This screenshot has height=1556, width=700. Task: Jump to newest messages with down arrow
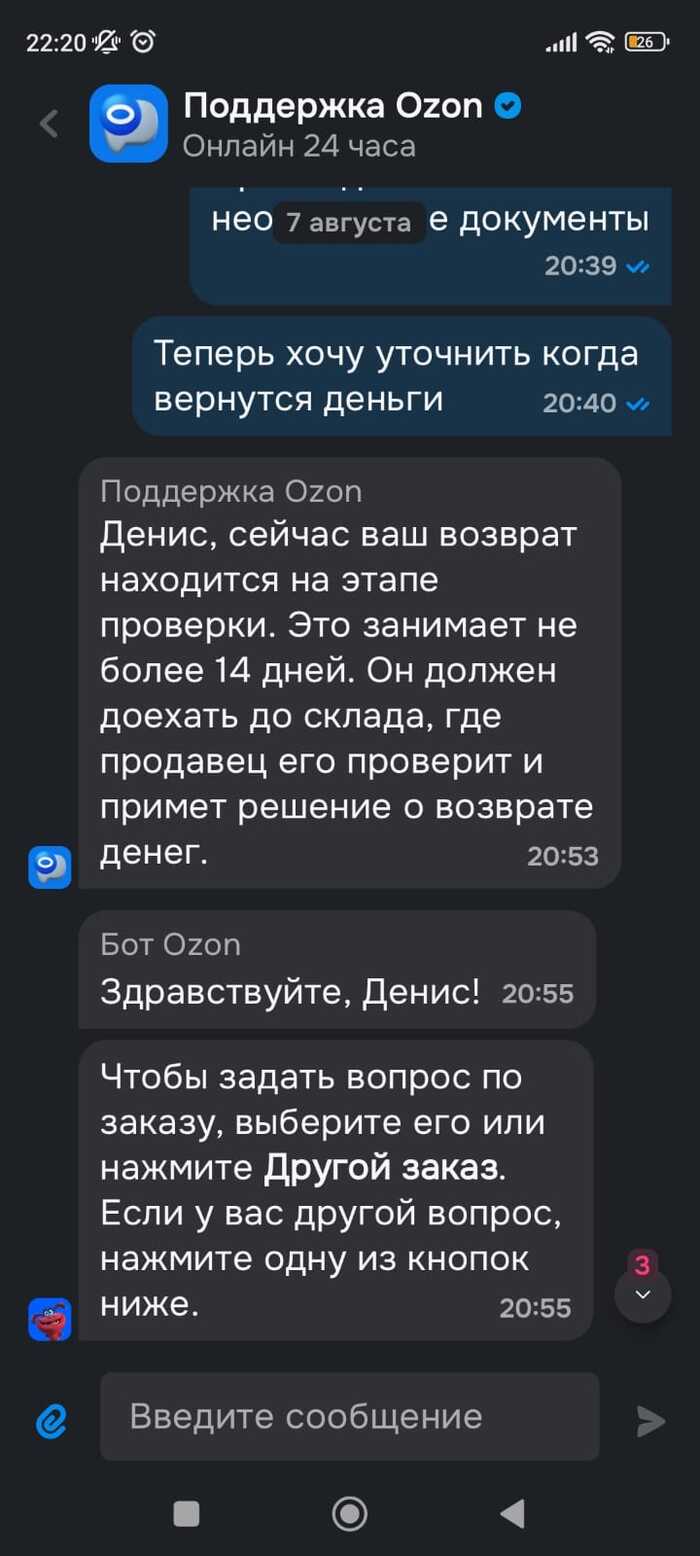pos(643,1295)
